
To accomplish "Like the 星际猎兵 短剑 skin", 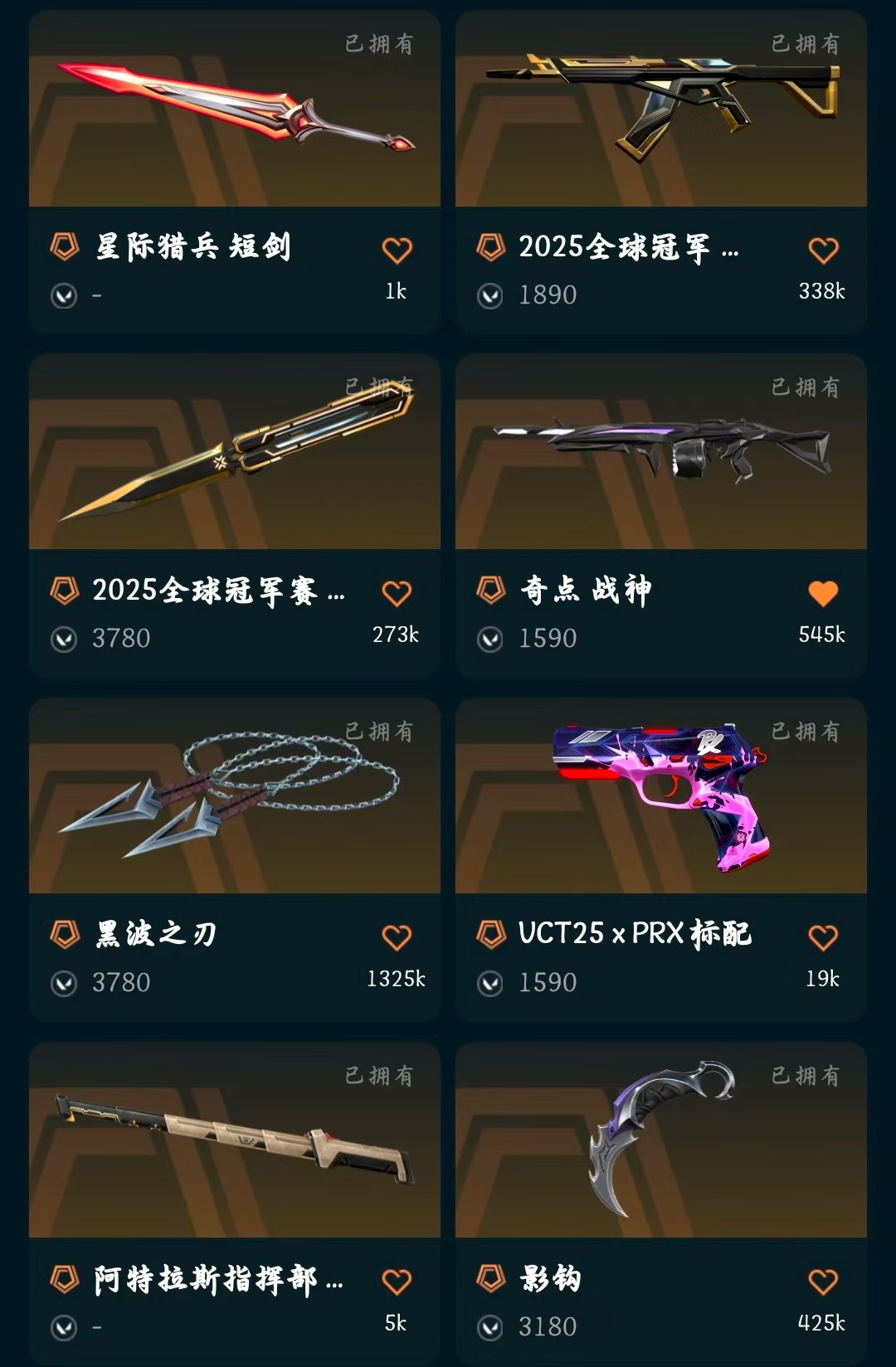I will pos(397,250).
